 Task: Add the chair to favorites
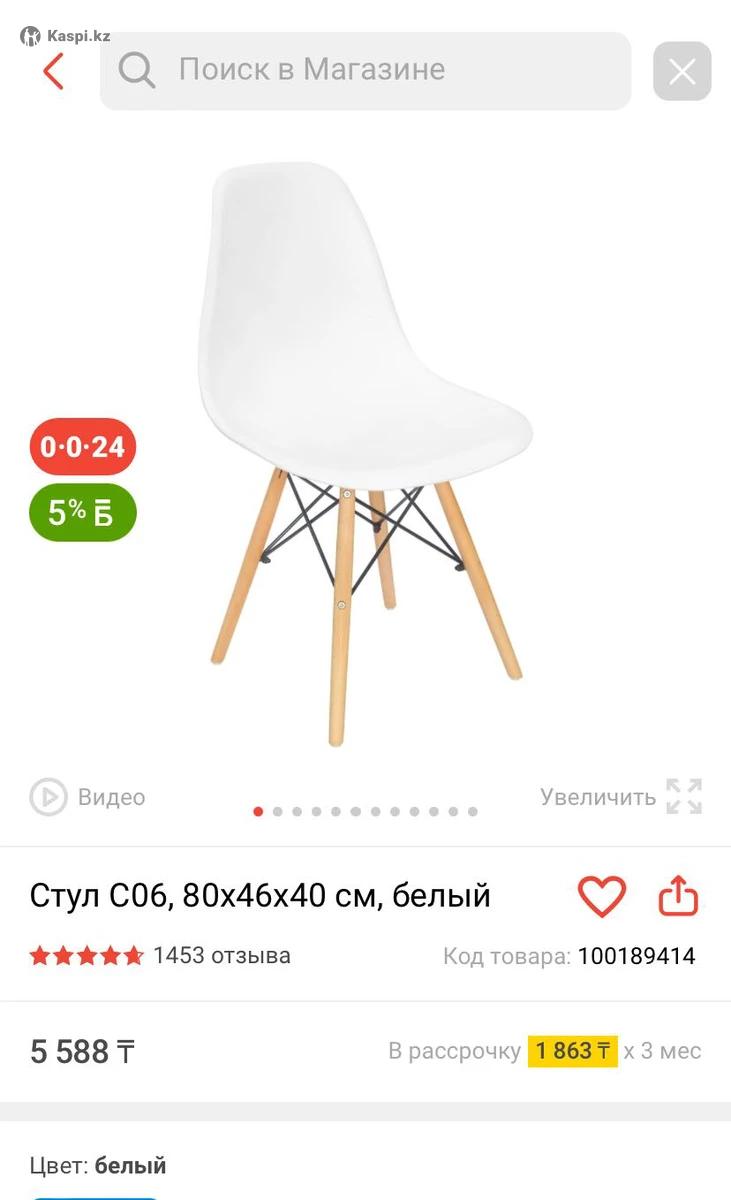[x=601, y=896]
